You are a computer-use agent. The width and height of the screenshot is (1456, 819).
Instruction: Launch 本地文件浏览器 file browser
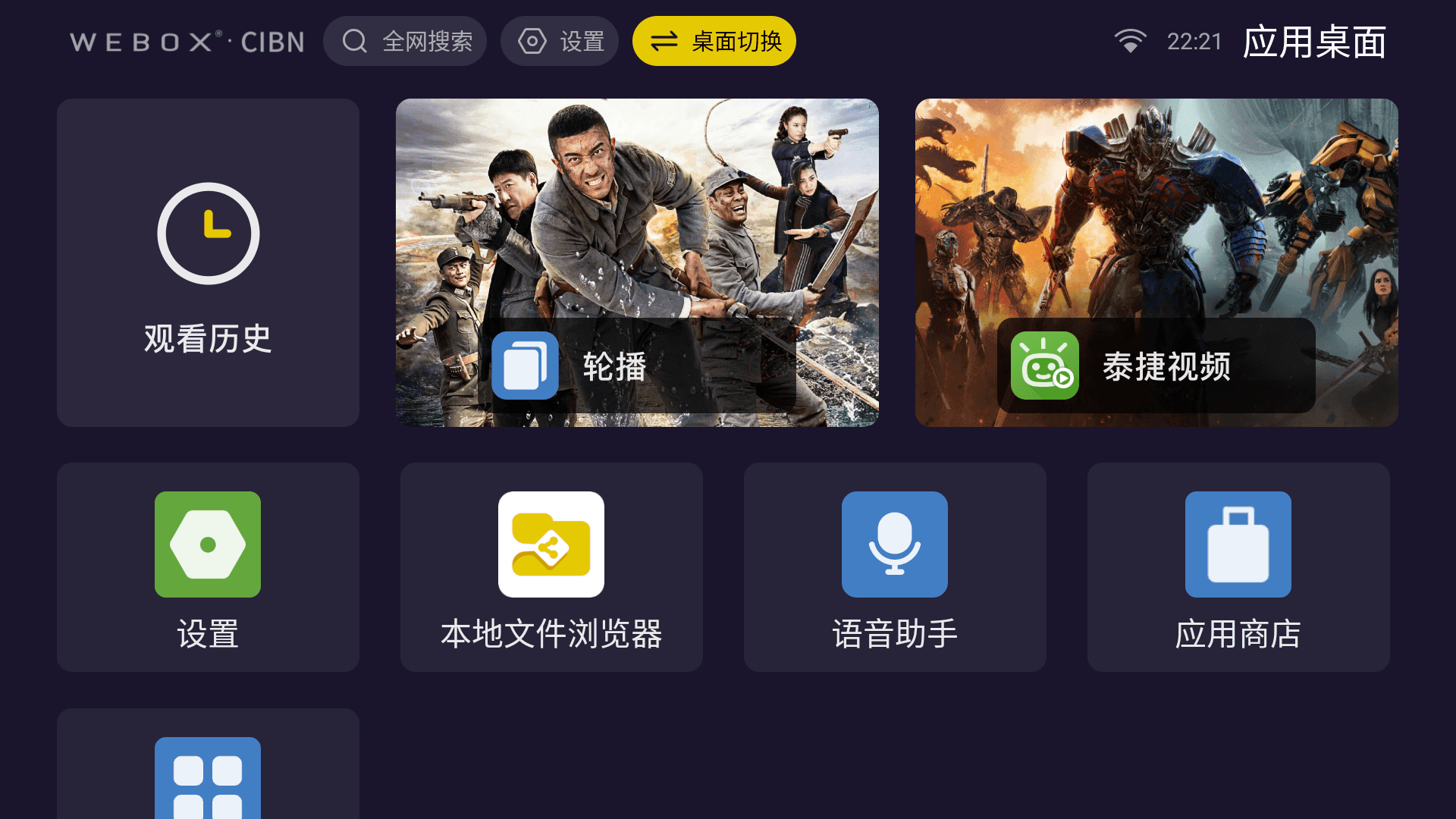tap(551, 566)
